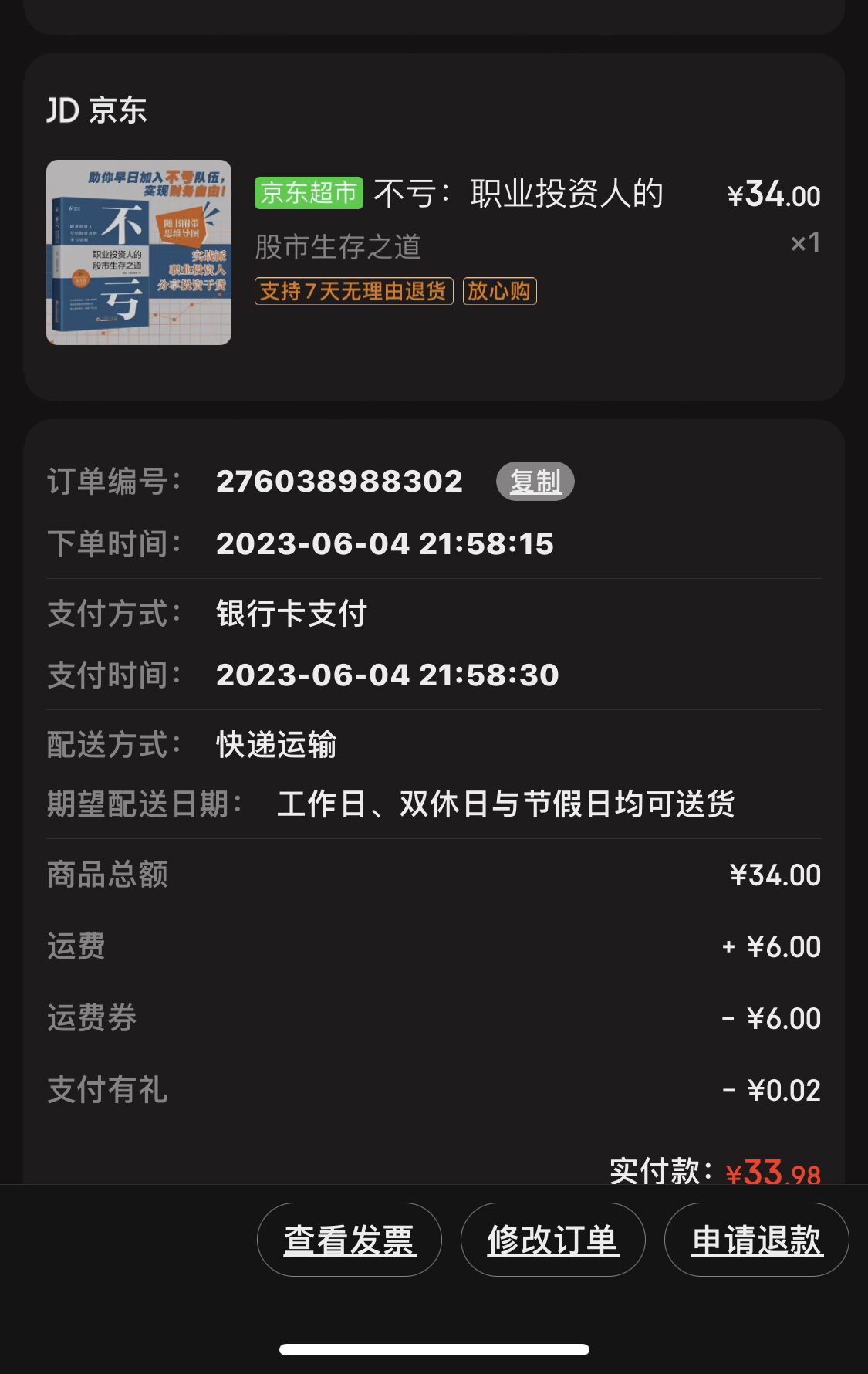Copy the order number with 复制
Screen dimensions: 868x1374
(535, 482)
